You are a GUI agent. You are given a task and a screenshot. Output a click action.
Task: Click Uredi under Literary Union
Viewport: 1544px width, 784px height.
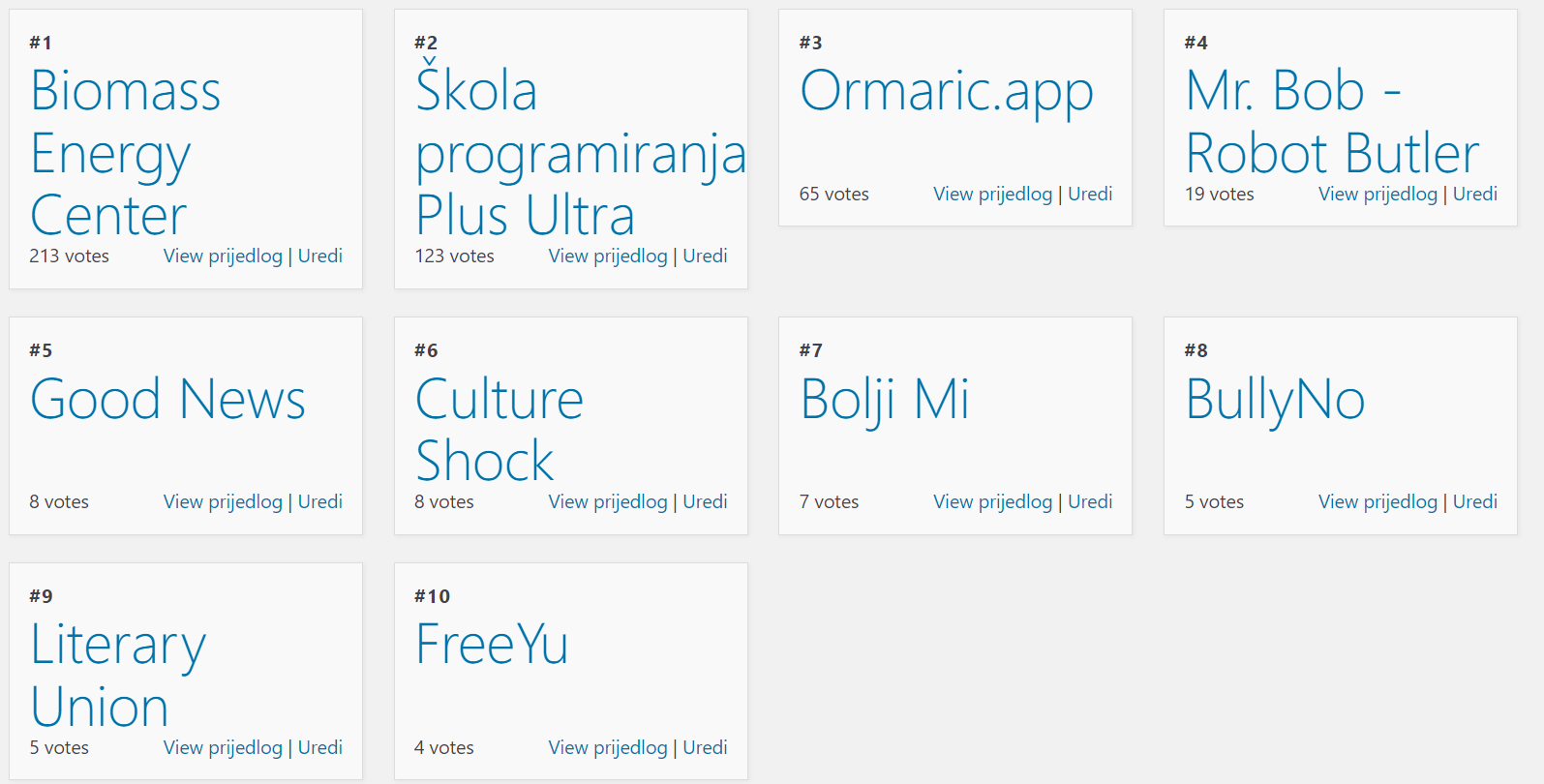tap(319, 747)
